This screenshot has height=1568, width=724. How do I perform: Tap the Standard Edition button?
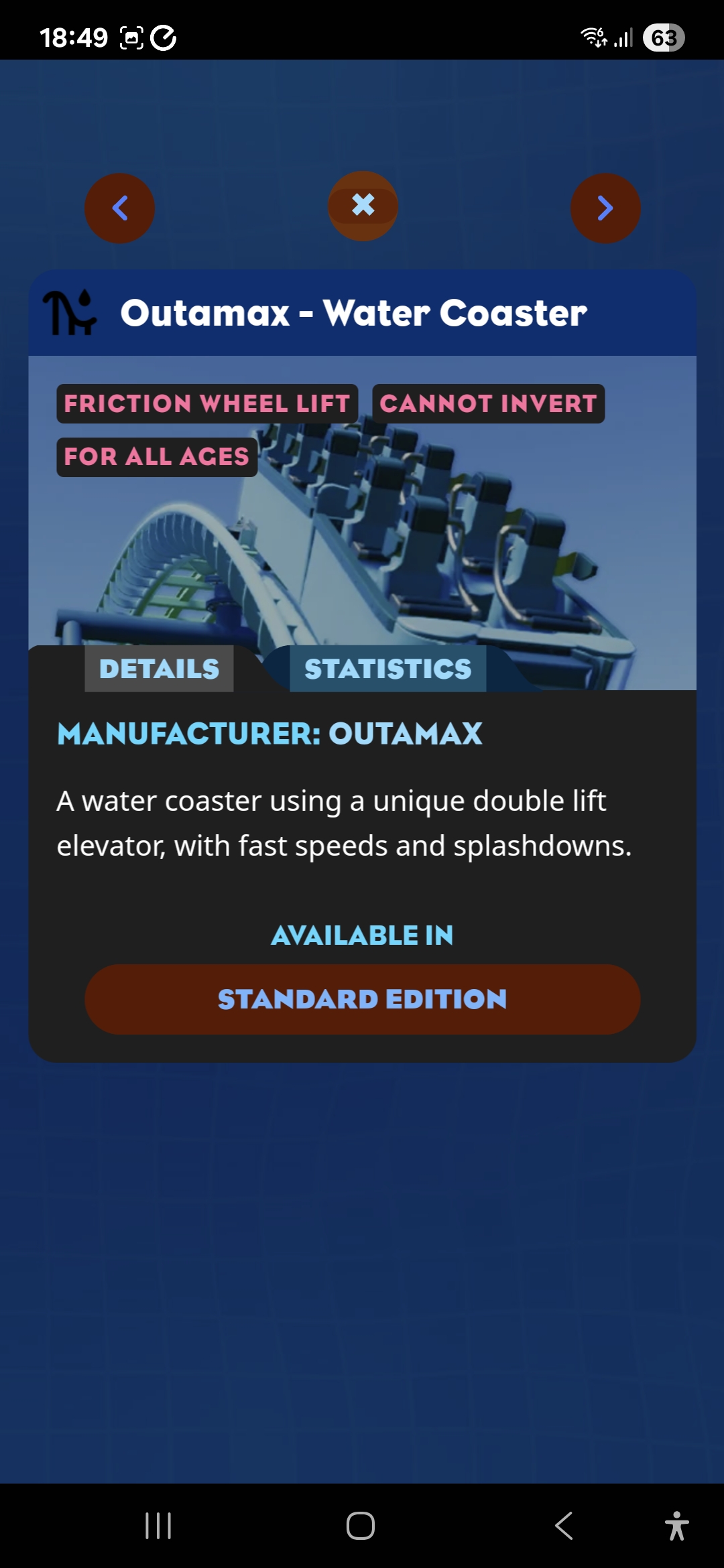(x=362, y=999)
